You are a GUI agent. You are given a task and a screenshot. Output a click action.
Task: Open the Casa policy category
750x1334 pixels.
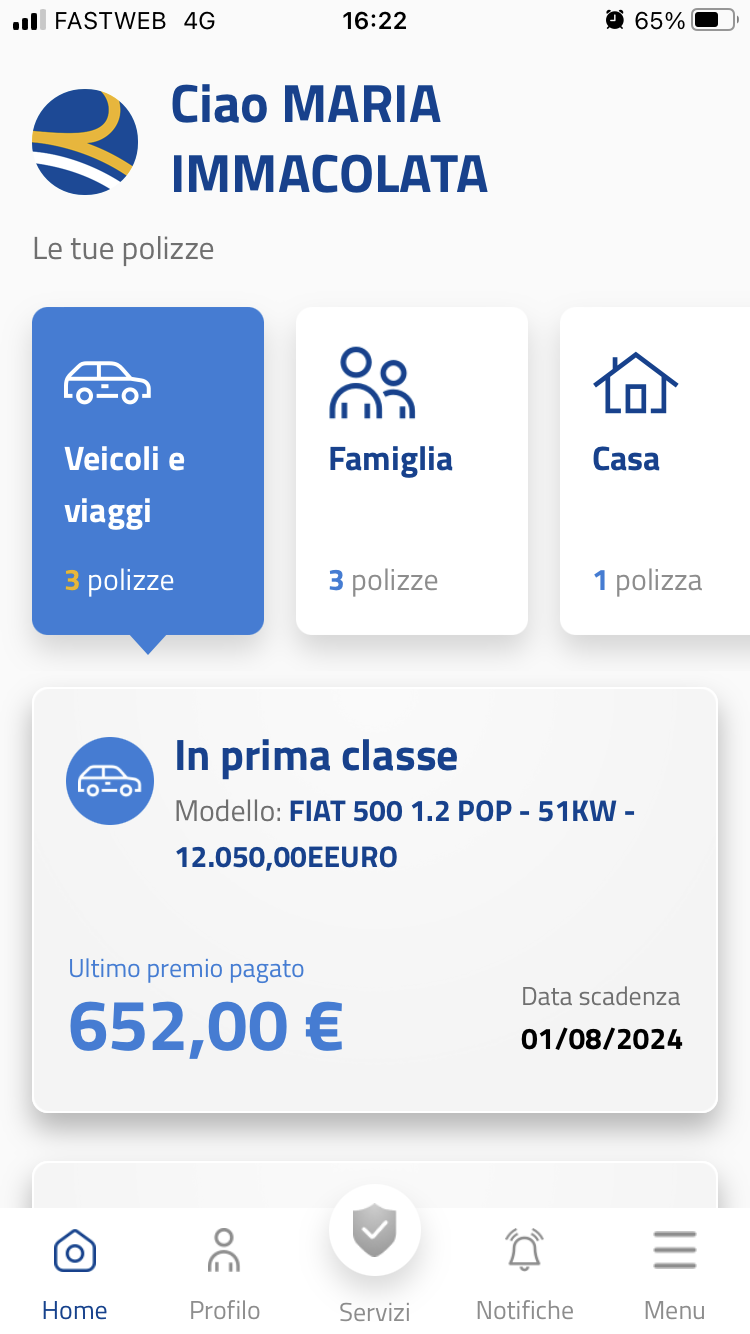(x=655, y=471)
